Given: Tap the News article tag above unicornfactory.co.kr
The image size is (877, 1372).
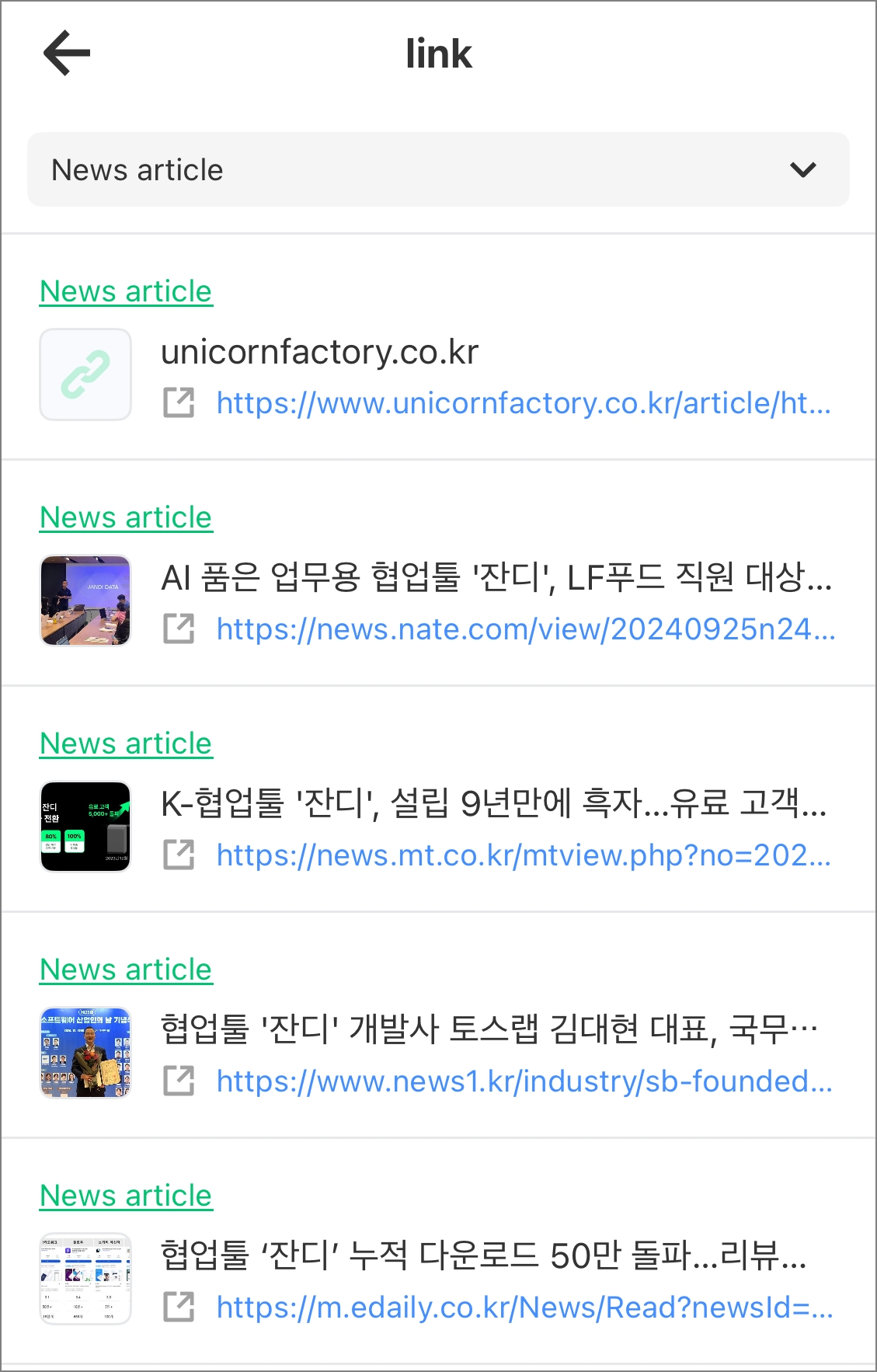Looking at the screenshot, I should (126, 291).
